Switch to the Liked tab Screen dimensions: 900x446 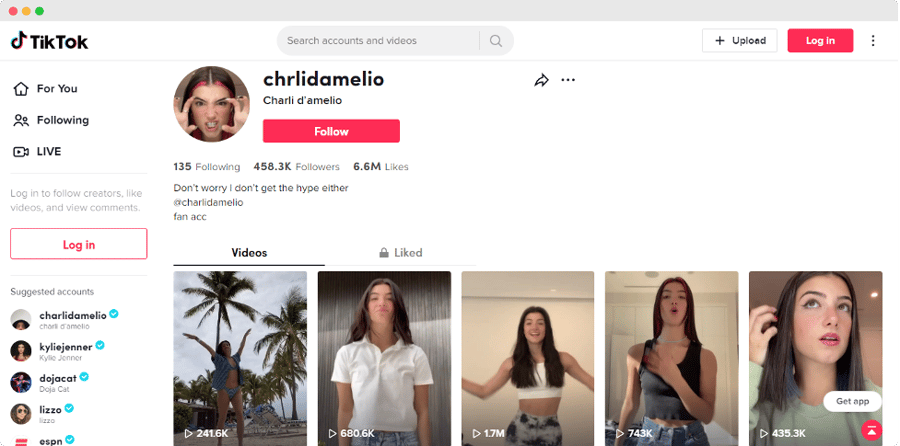coord(400,253)
